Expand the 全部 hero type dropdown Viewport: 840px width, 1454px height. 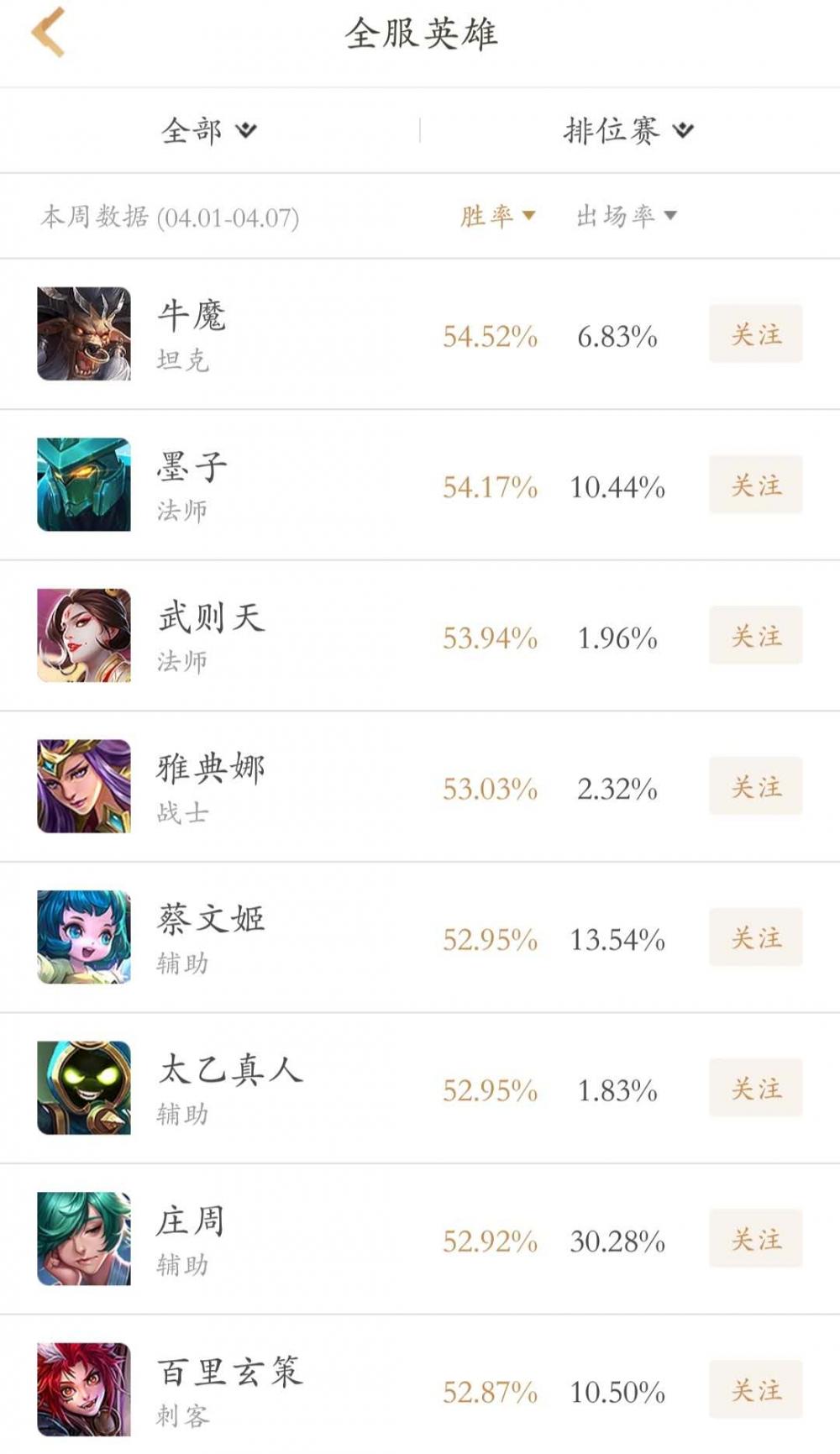click(208, 130)
